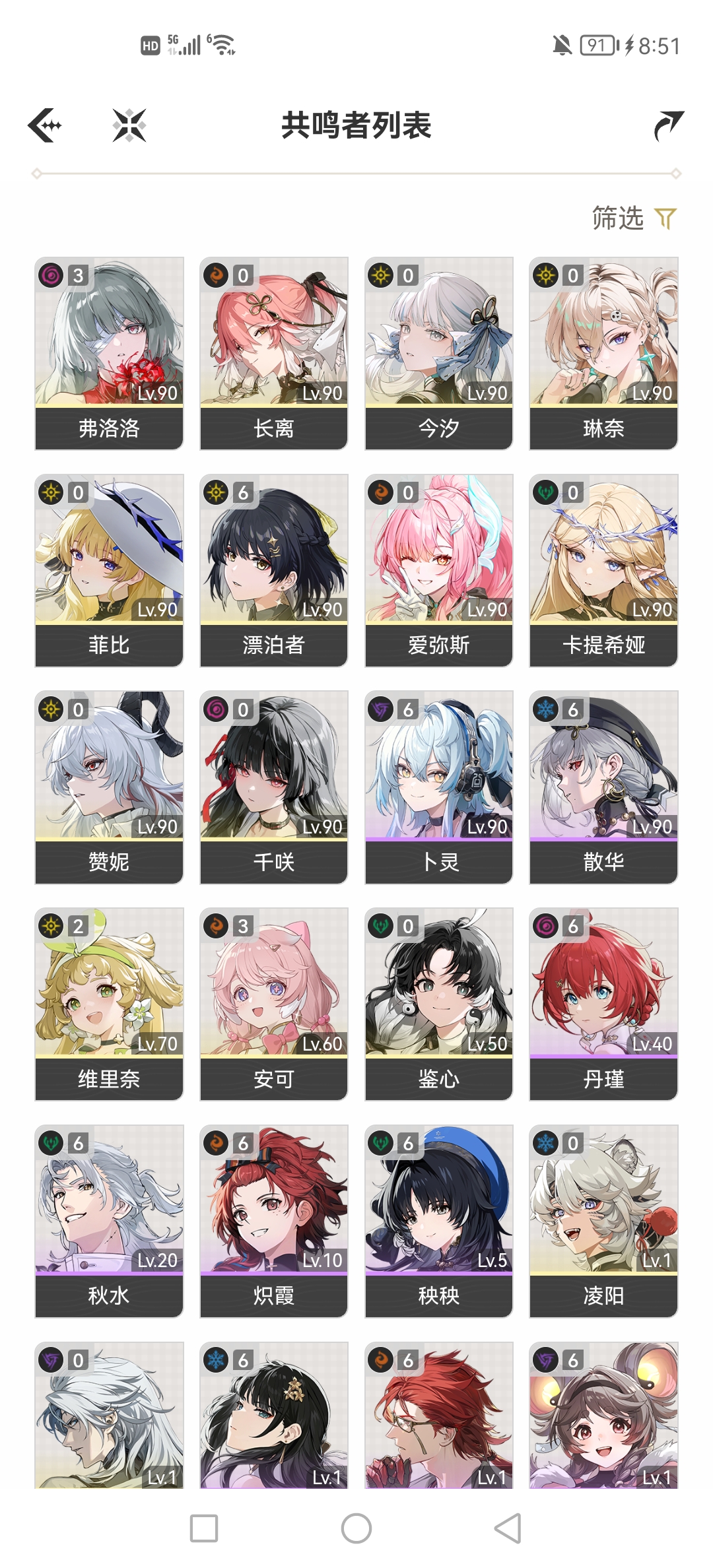Screen dimensions: 713x1568
Task: Open 安可 resonator card
Action: [274, 1004]
